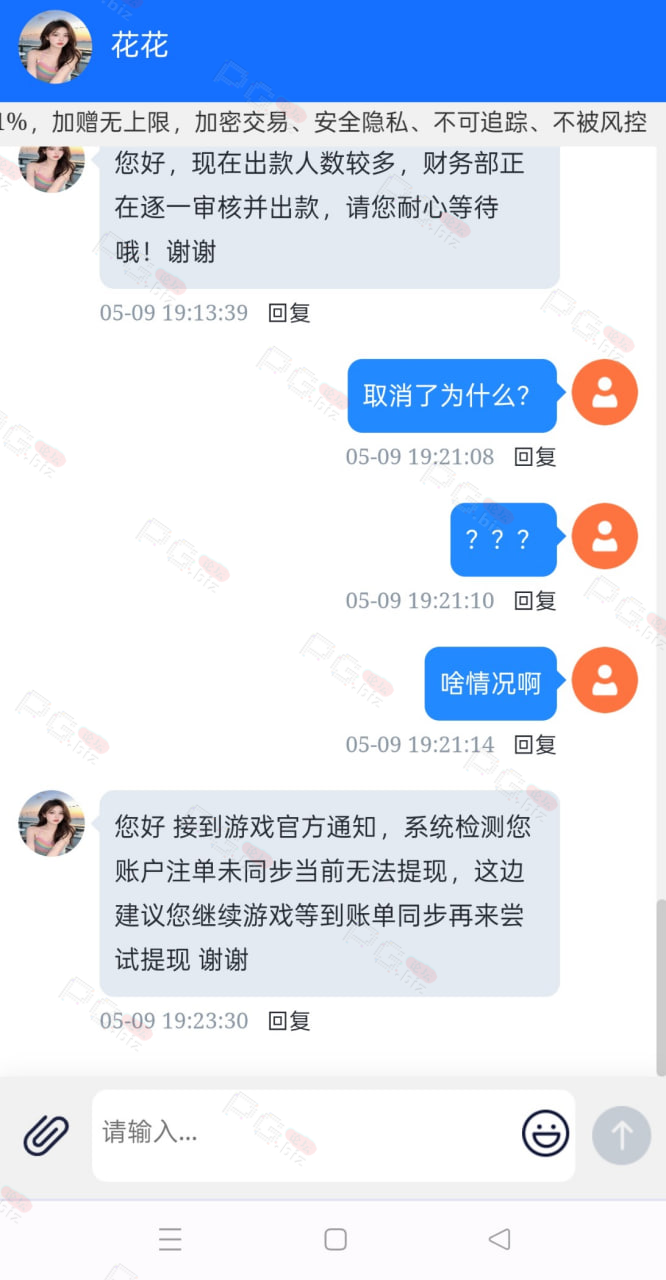This screenshot has width=666, height=1280.
Task: Tap the system back navigation button
Action: pos(499,1240)
